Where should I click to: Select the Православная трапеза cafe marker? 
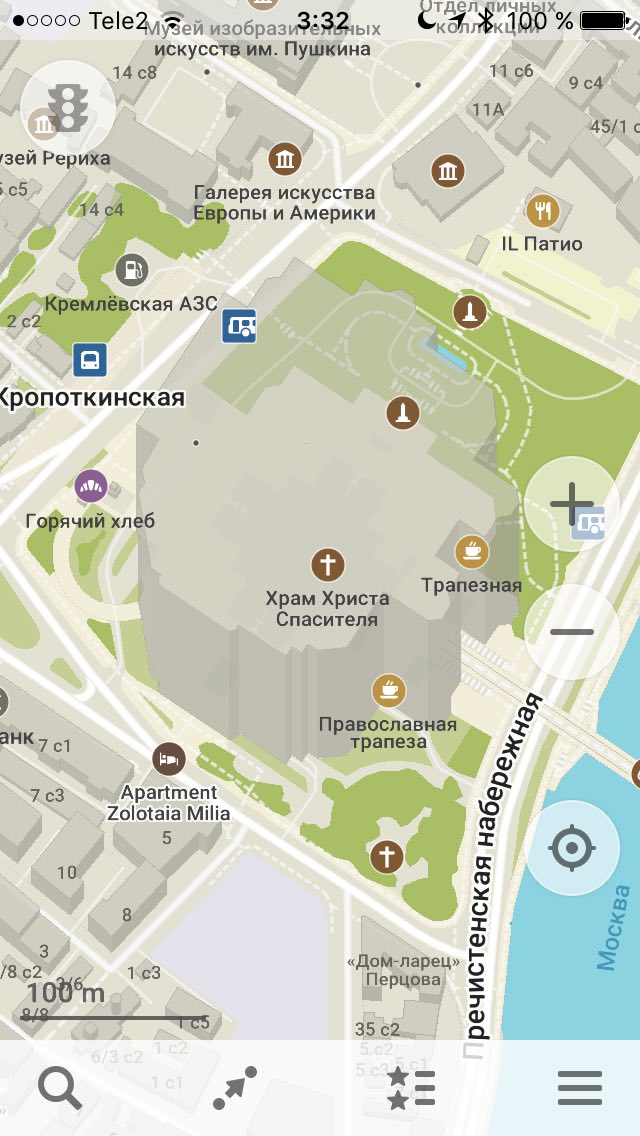click(388, 690)
